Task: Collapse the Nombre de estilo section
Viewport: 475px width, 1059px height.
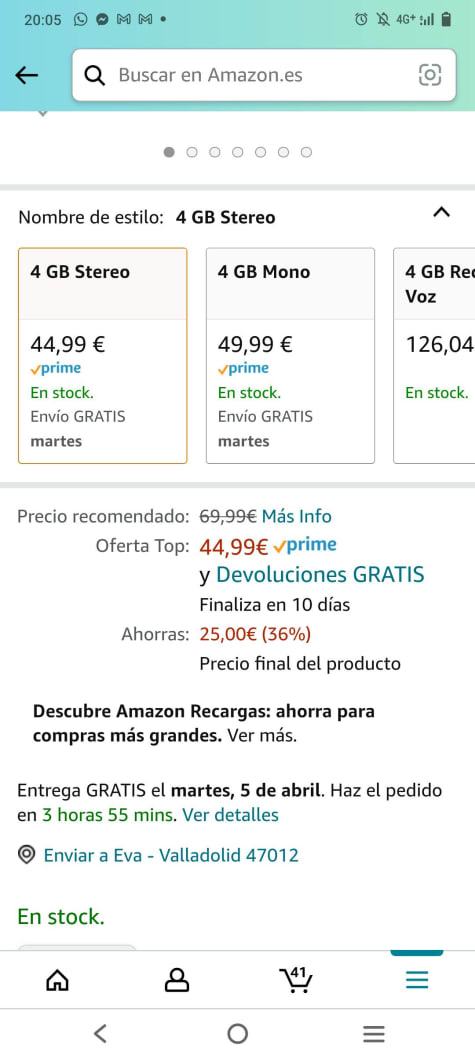Action: (x=441, y=213)
